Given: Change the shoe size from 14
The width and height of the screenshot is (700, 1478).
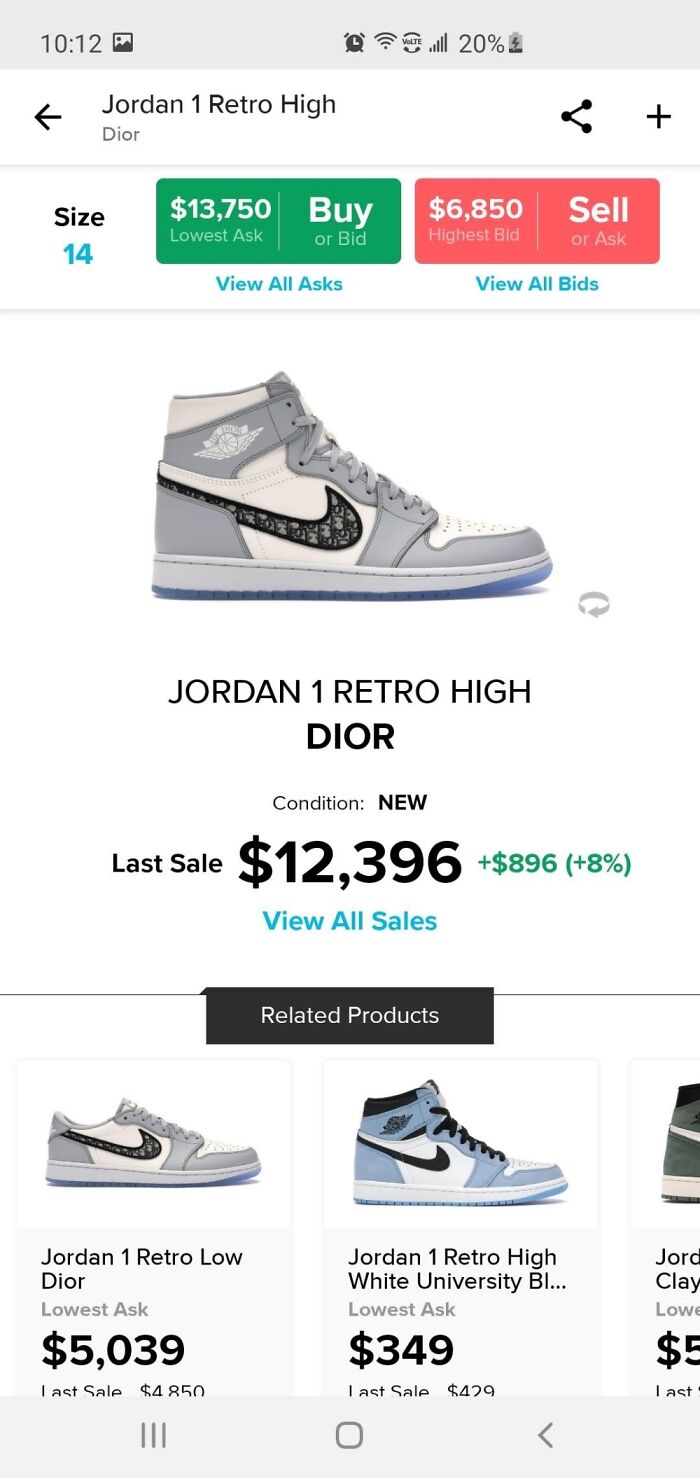Looking at the screenshot, I should coord(78,236).
